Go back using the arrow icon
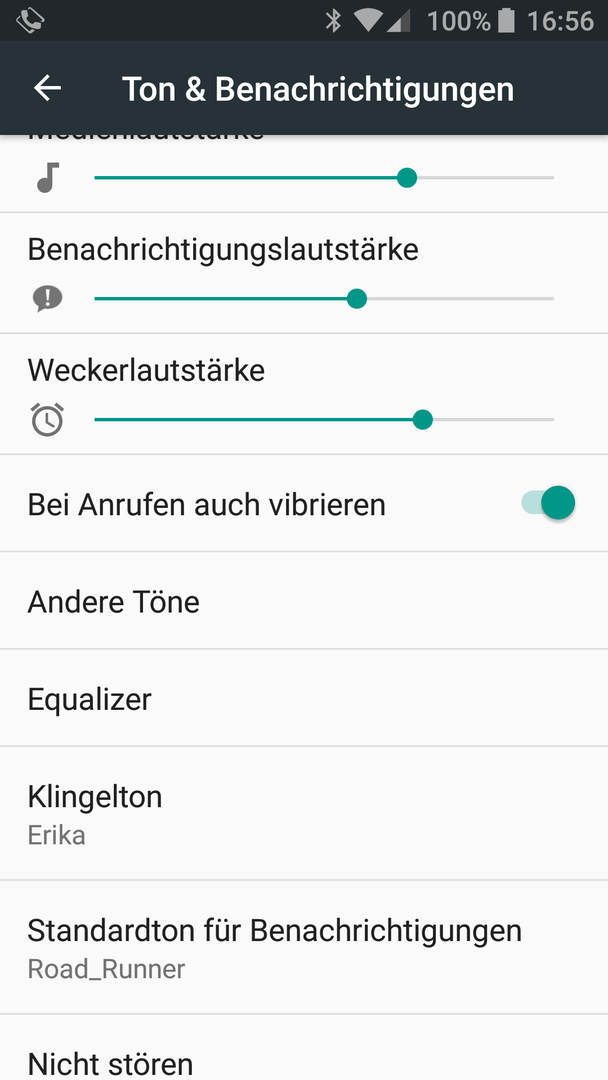 click(x=48, y=88)
